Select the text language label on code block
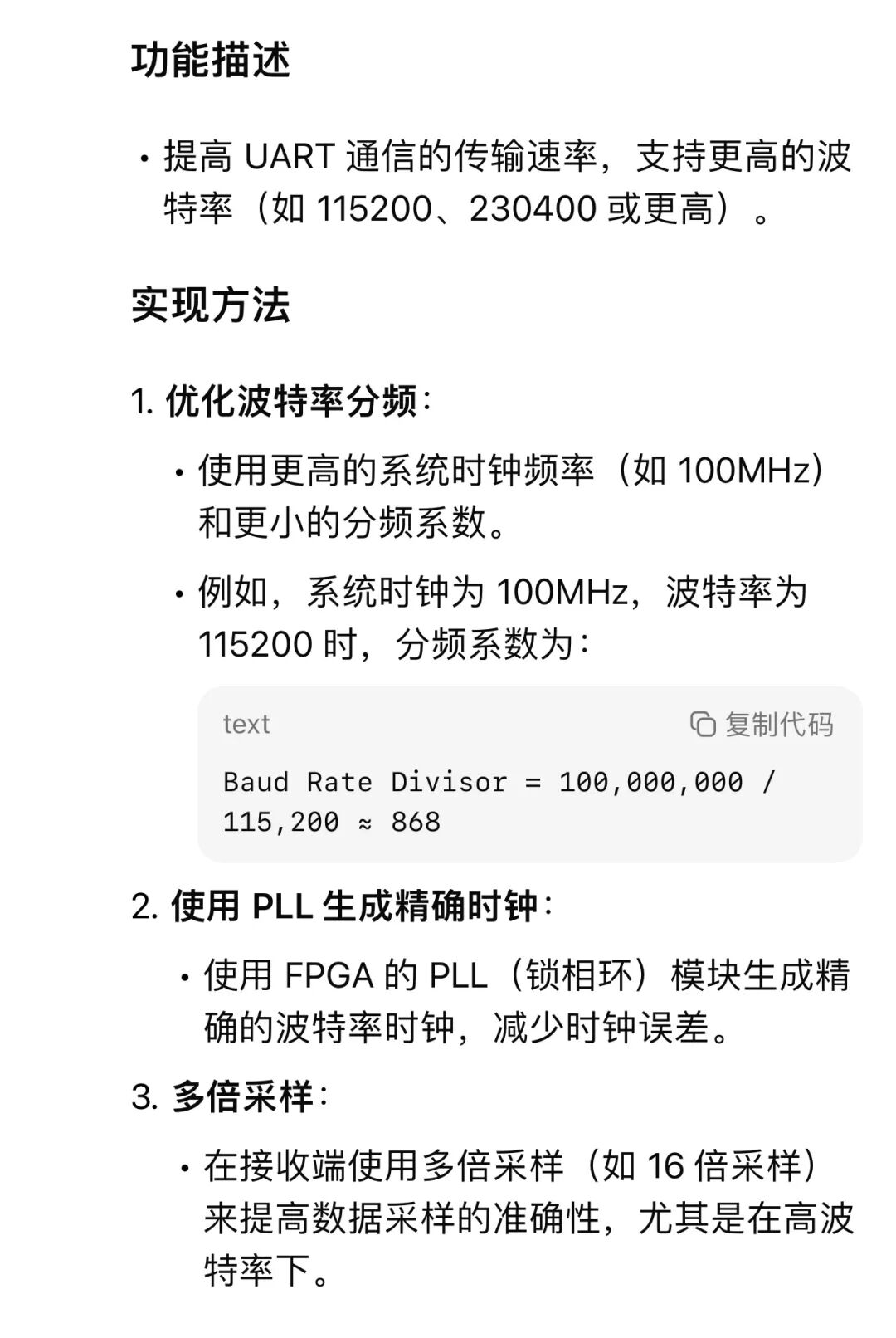896x1338 pixels. [x=245, y=724]
